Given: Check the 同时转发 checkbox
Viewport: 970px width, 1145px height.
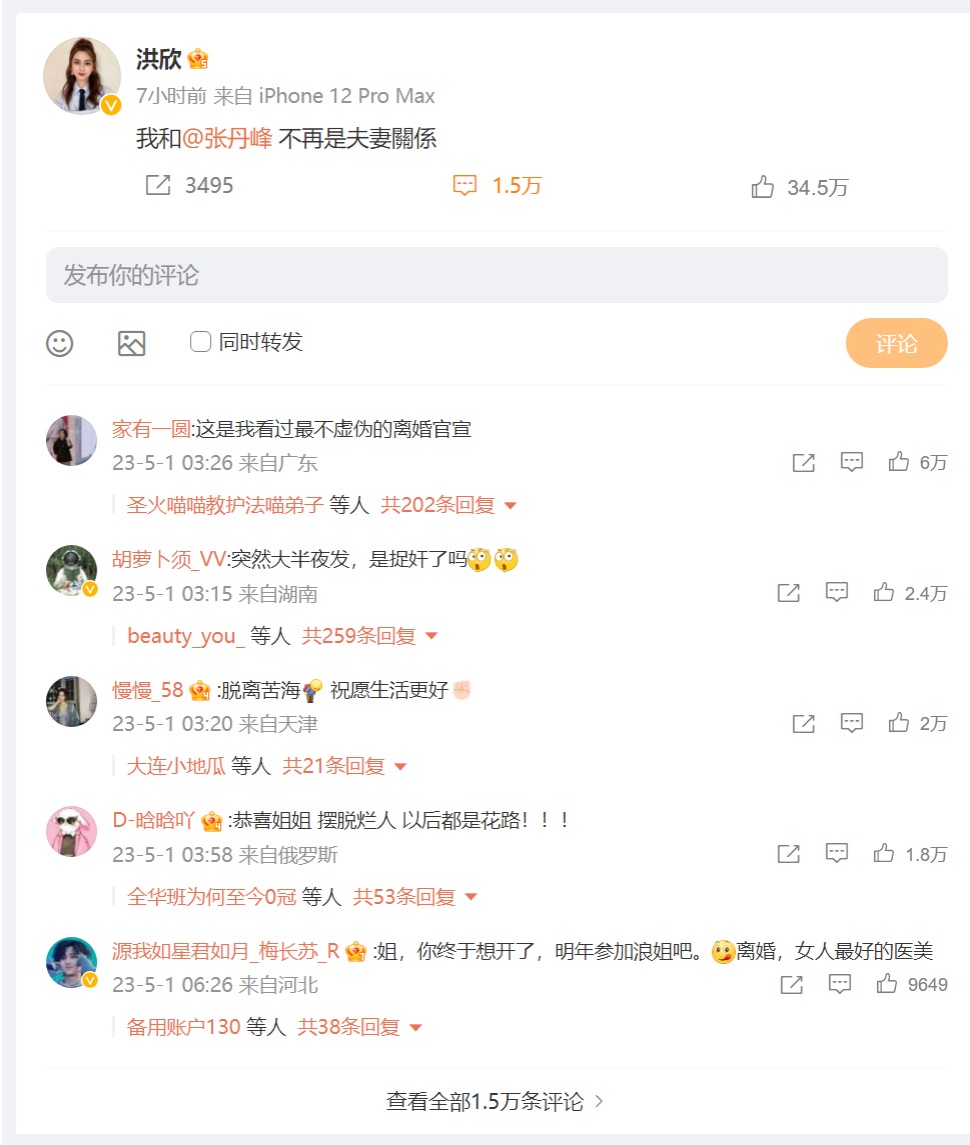Looking at the screenshot, I should pos(201,342).
